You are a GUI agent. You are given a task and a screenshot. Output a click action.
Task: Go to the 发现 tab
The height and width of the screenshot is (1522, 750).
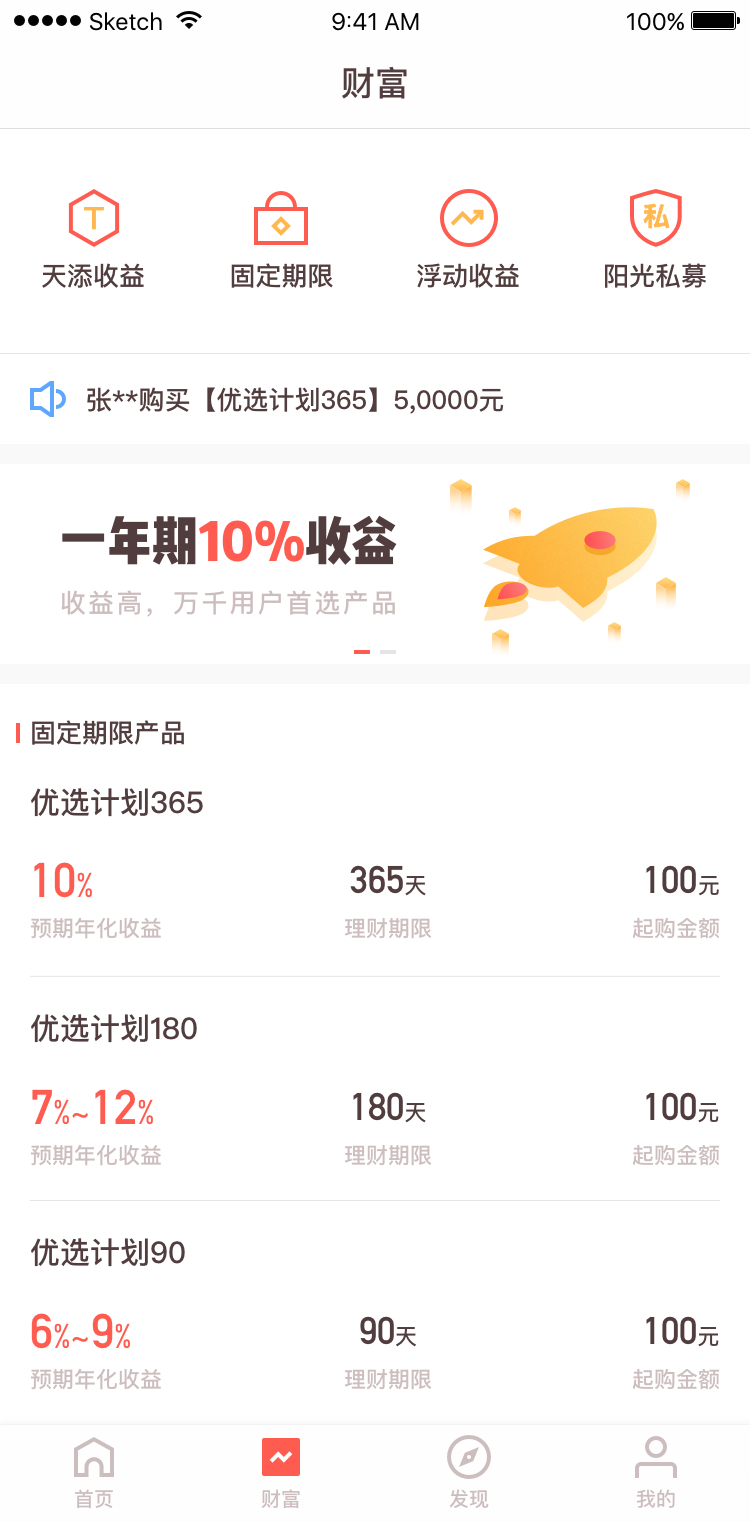tap(468, 1473)
